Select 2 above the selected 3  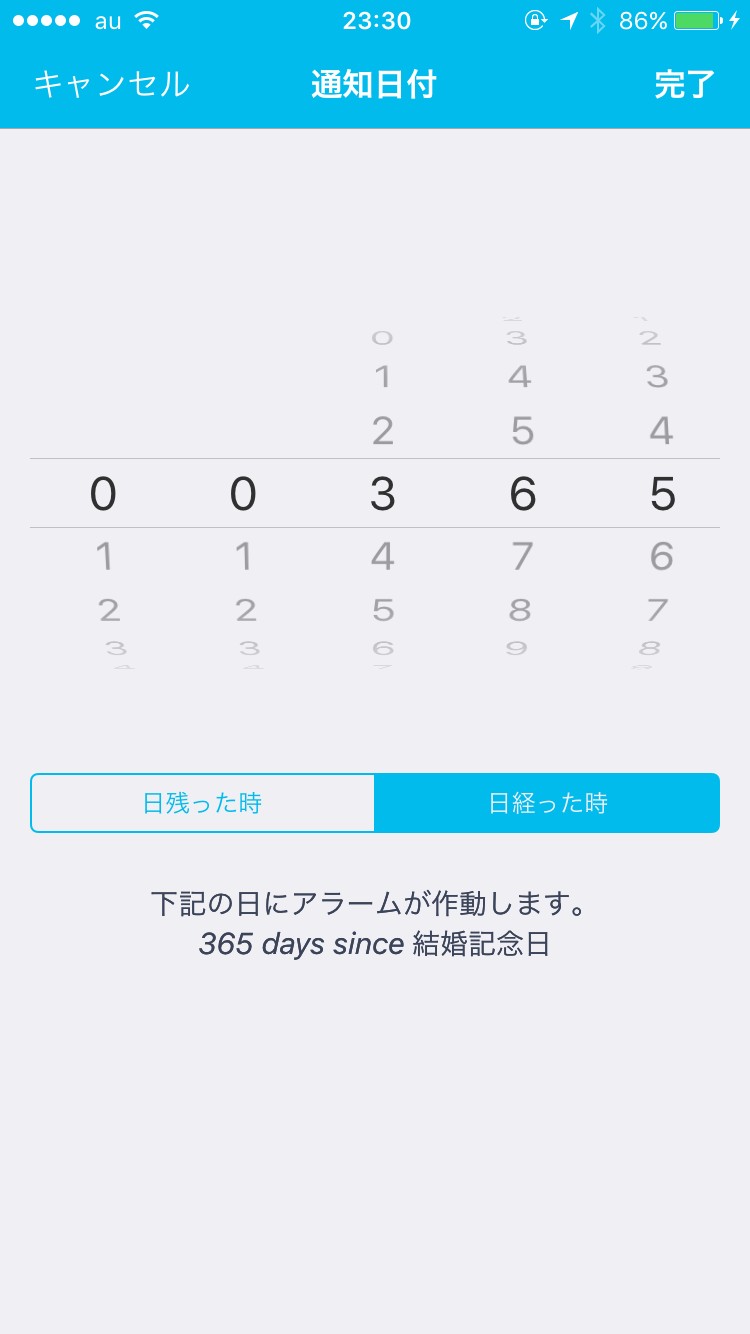[x=383, y=431]
